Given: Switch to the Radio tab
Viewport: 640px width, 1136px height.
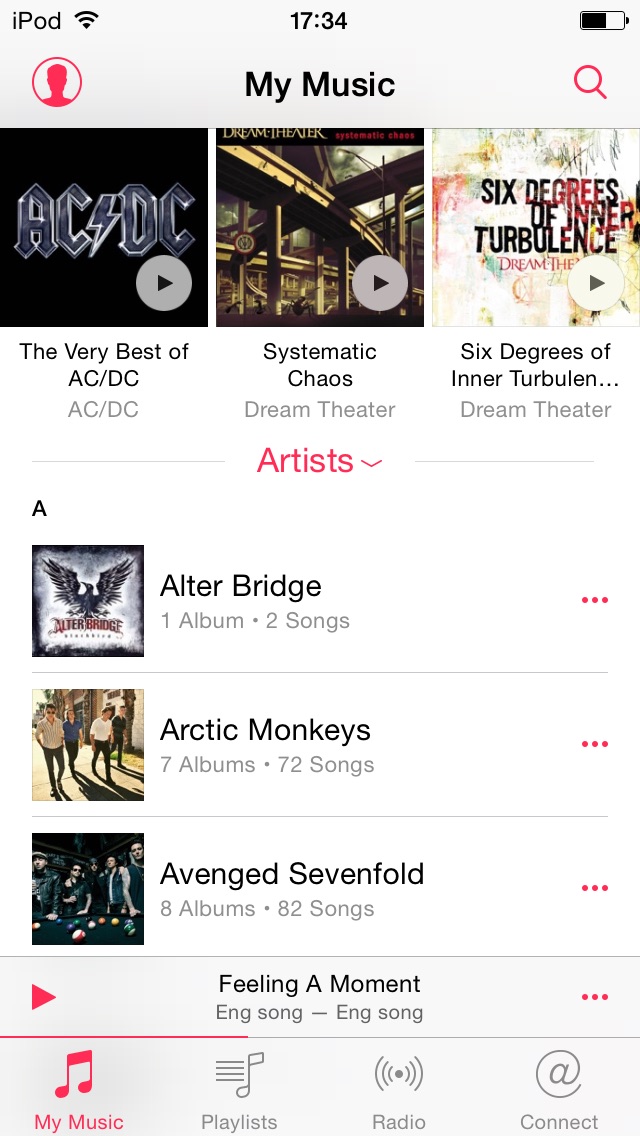Looking at the screenshot, I should click(399, 1090).
